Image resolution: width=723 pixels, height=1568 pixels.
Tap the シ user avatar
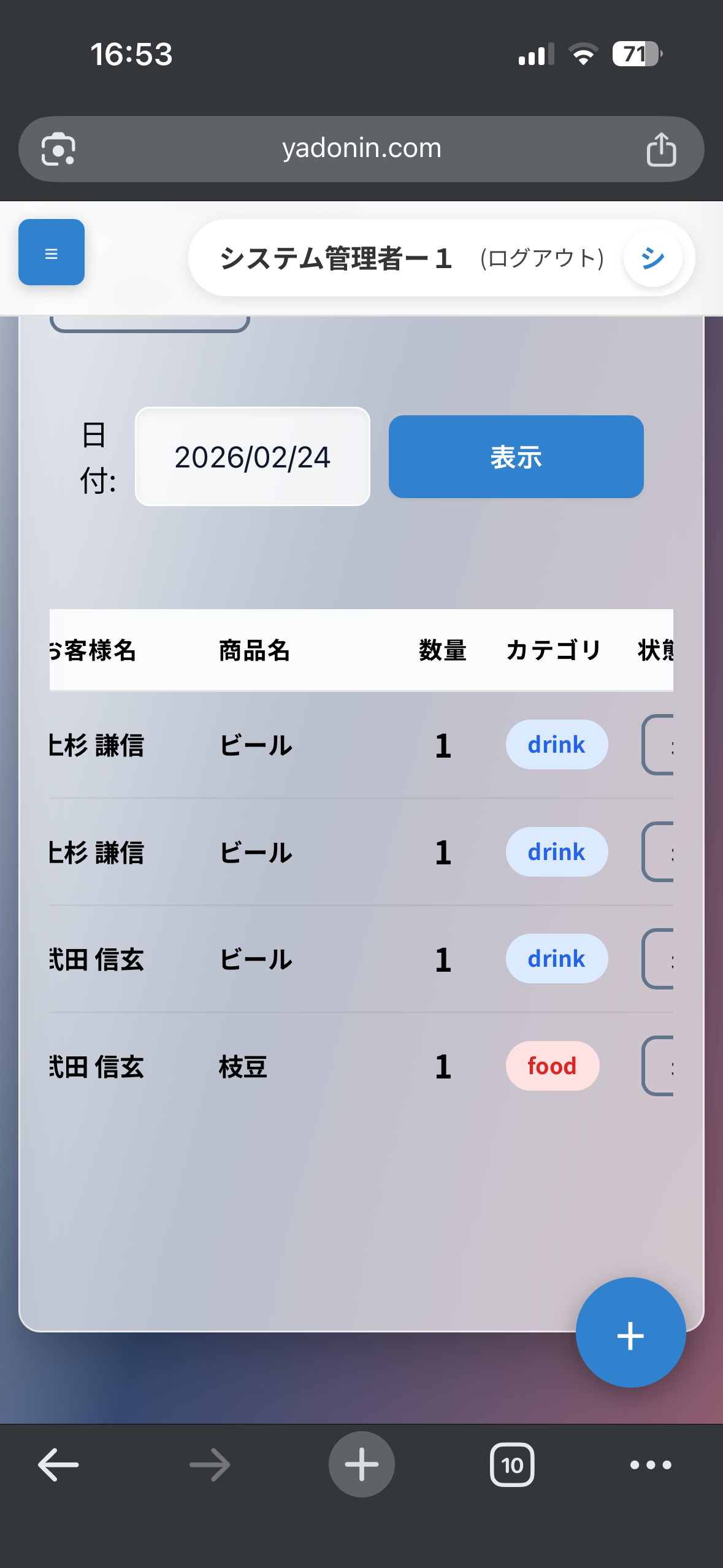(652, 258)
